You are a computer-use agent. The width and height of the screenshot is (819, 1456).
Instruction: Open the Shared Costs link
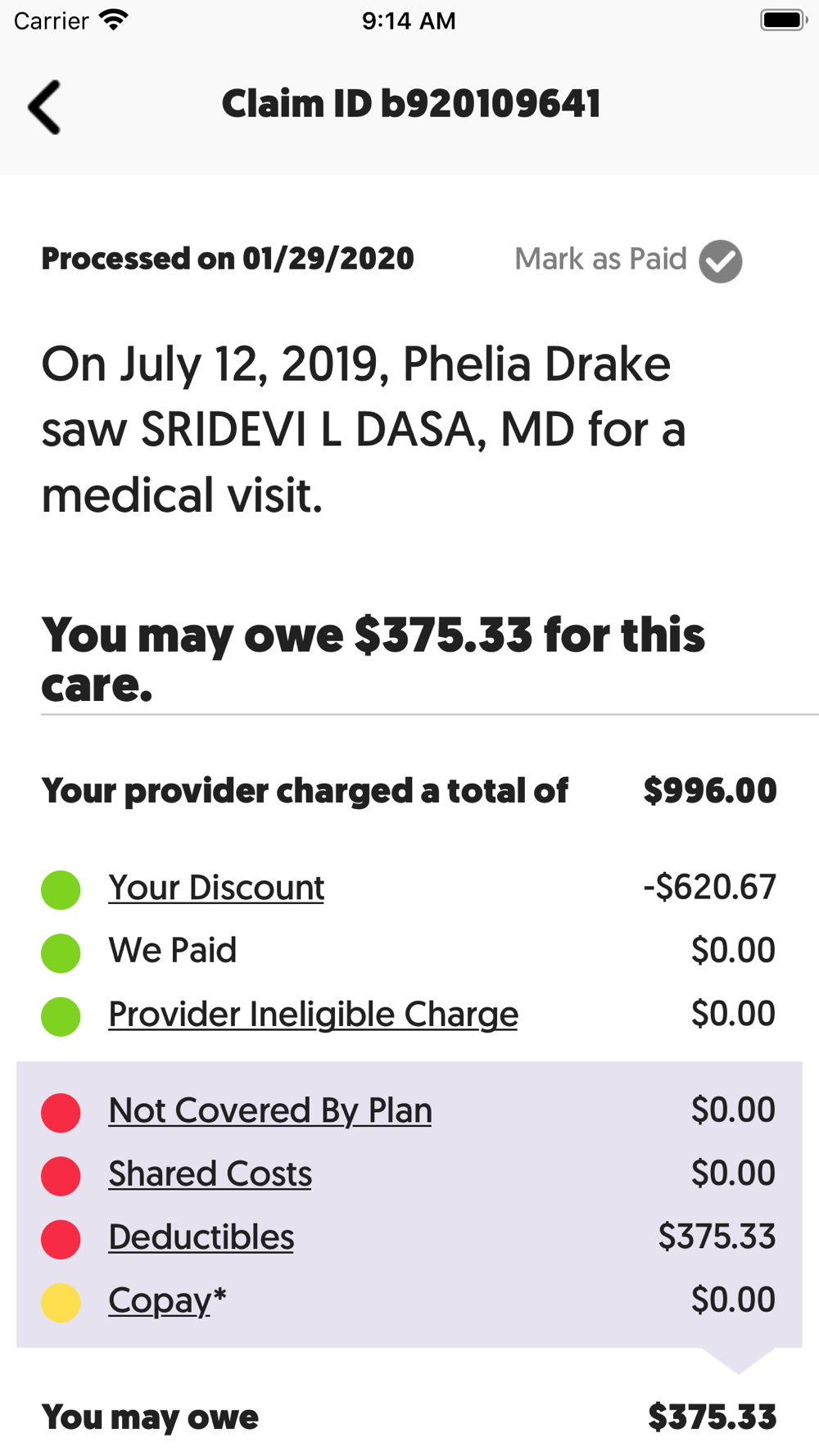tap(210, 1174)
